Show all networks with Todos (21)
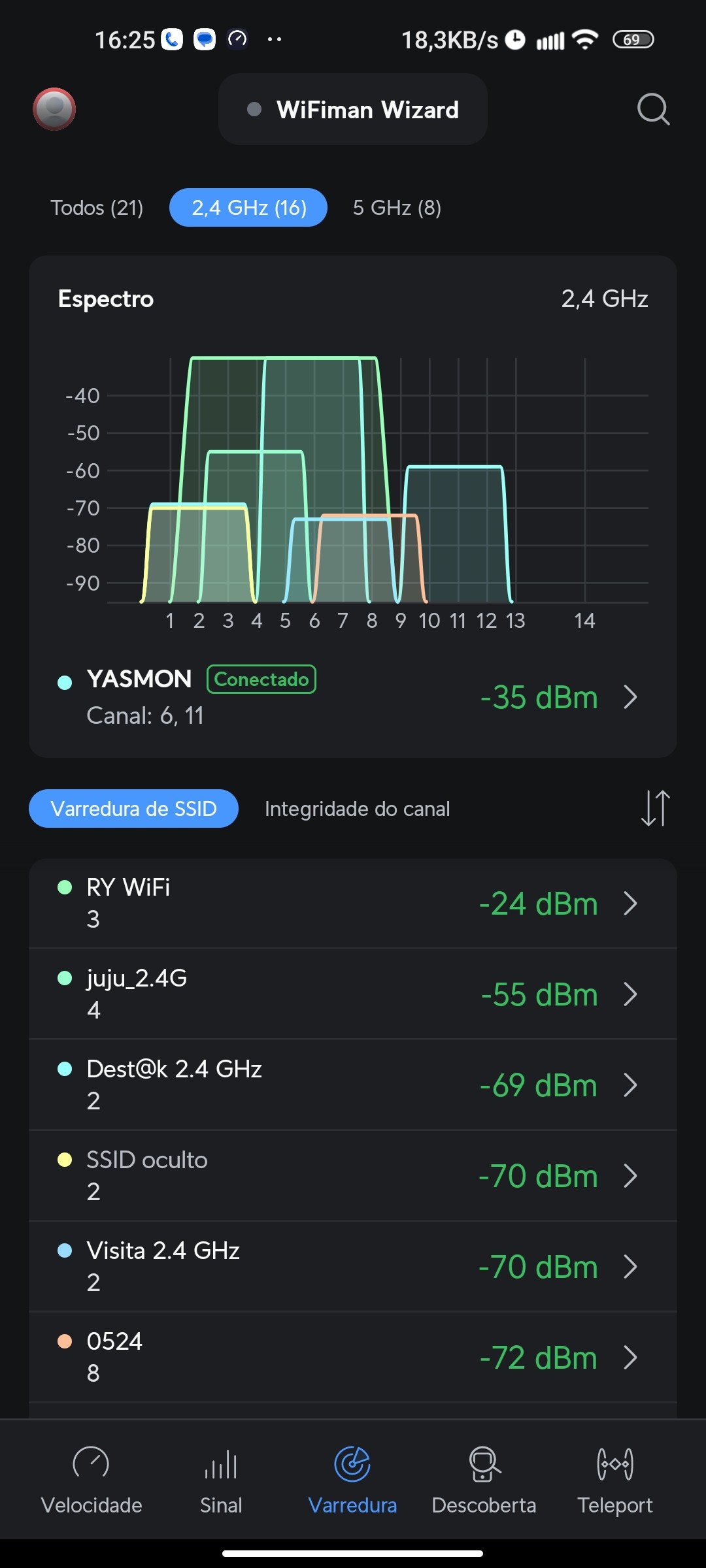 97,208
